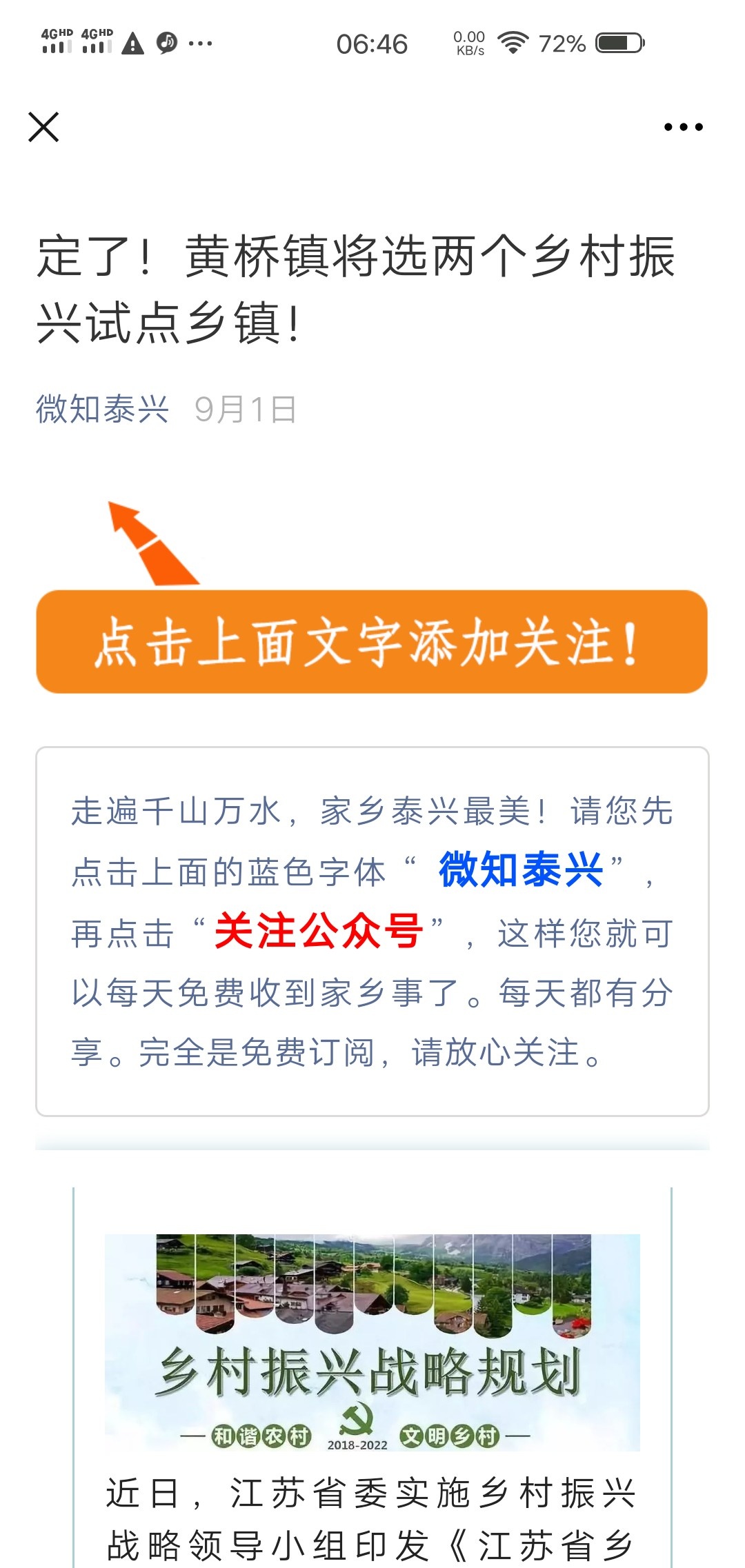Close the article page
Viewport: 745px width, 1568px height.
tap(43, 127)
